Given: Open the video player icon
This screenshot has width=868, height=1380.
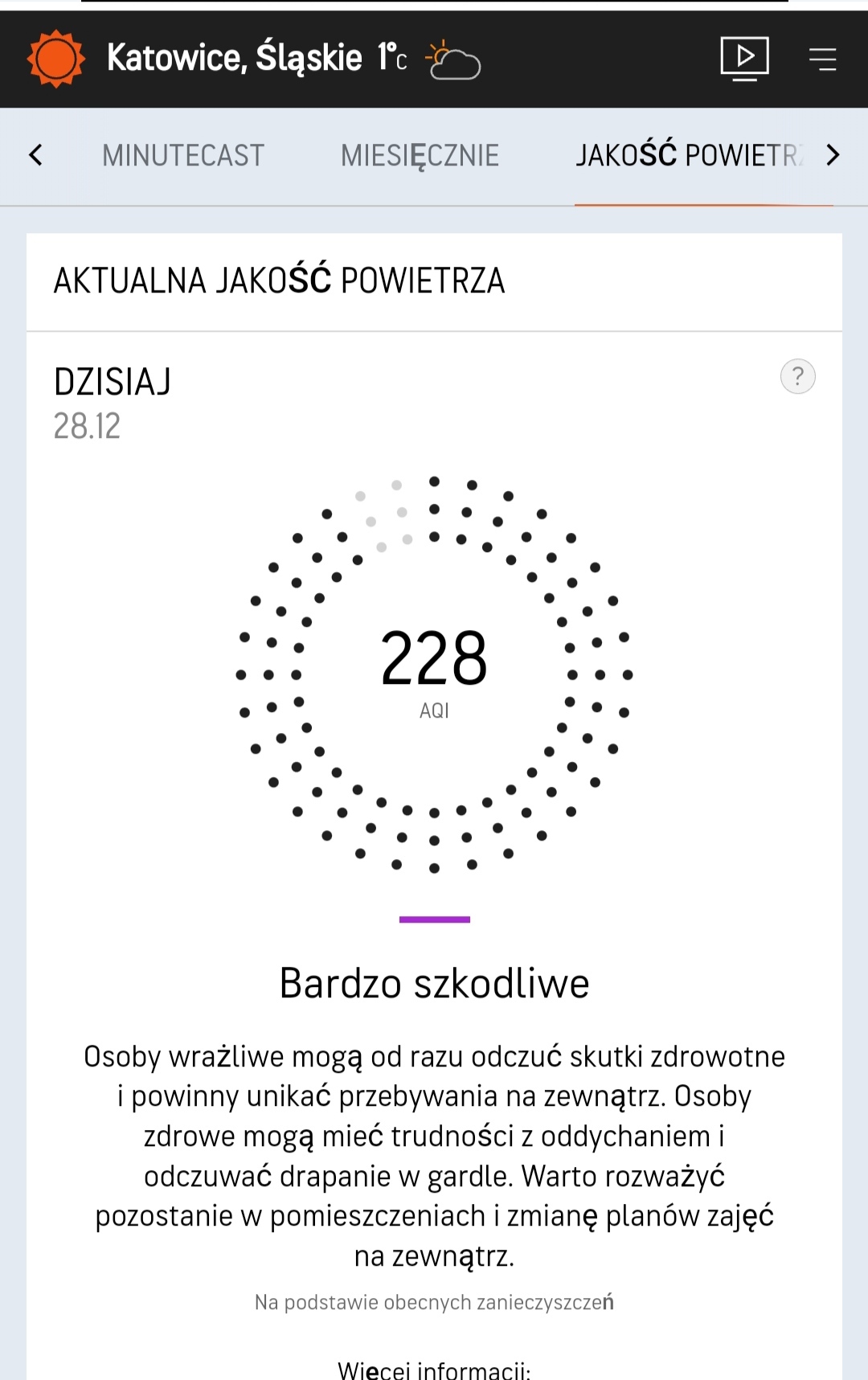Looking at the screenshot, I should pos(744,58).
